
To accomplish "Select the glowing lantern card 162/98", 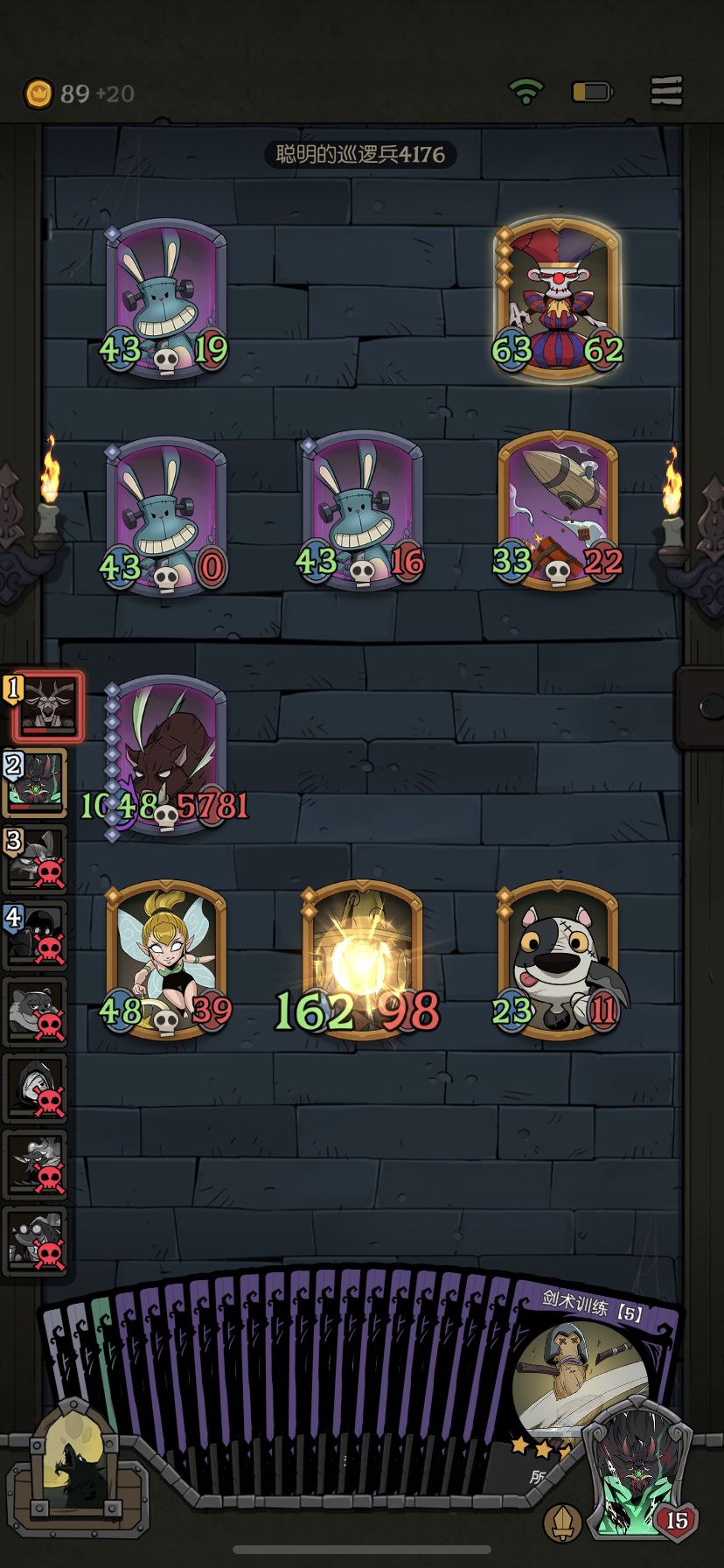I will click(x=361, y=960).
